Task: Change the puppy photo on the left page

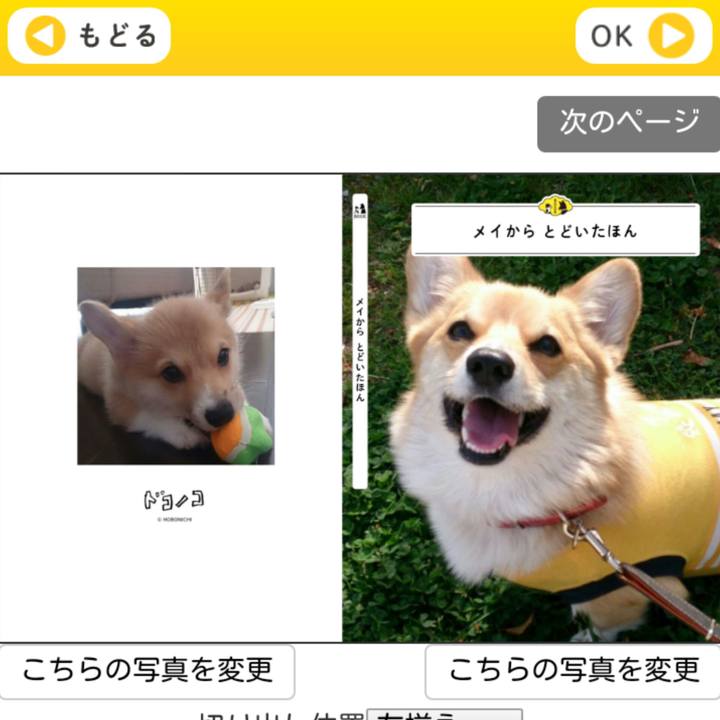Action: point(147,670)
